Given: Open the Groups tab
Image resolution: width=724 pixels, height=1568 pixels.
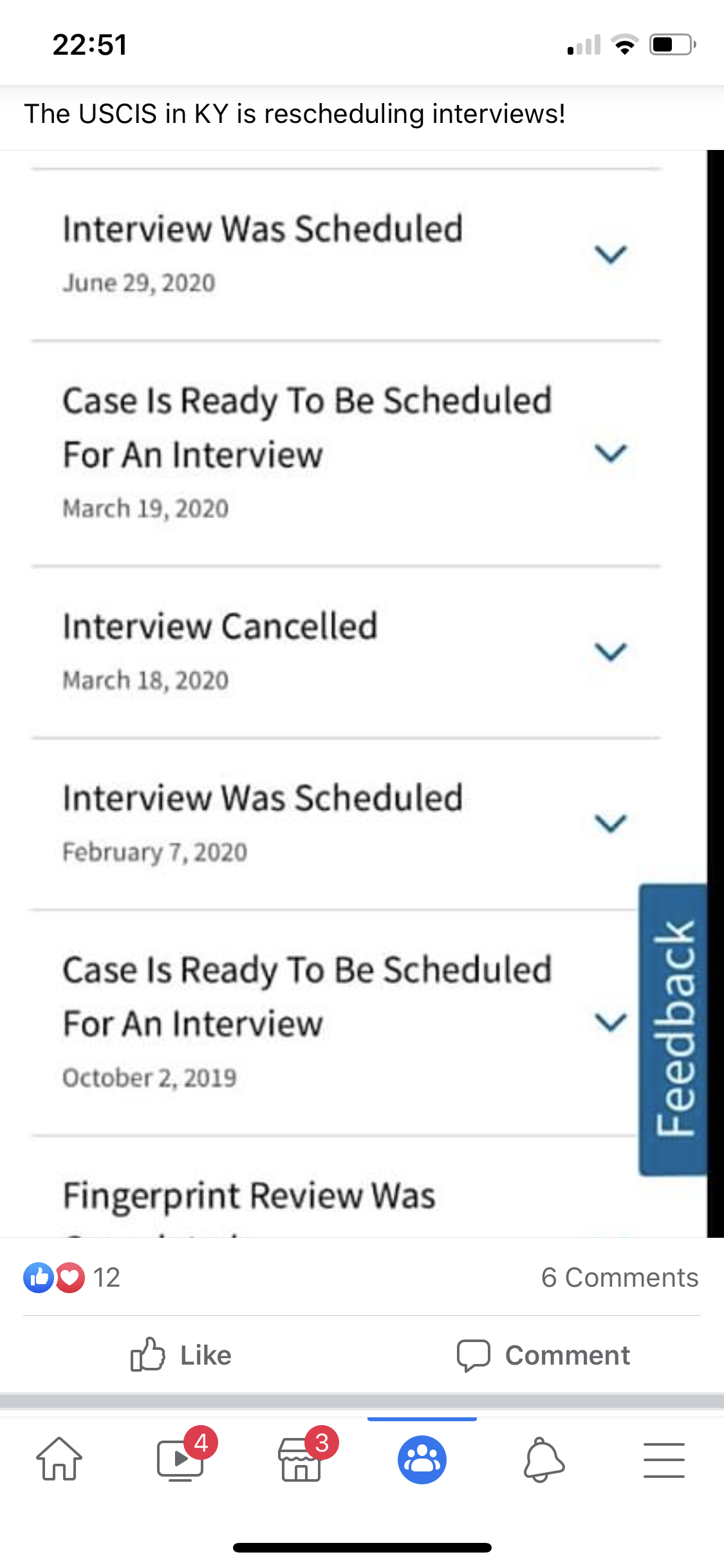Looking at the screenshot, I should click(422, 1459).
